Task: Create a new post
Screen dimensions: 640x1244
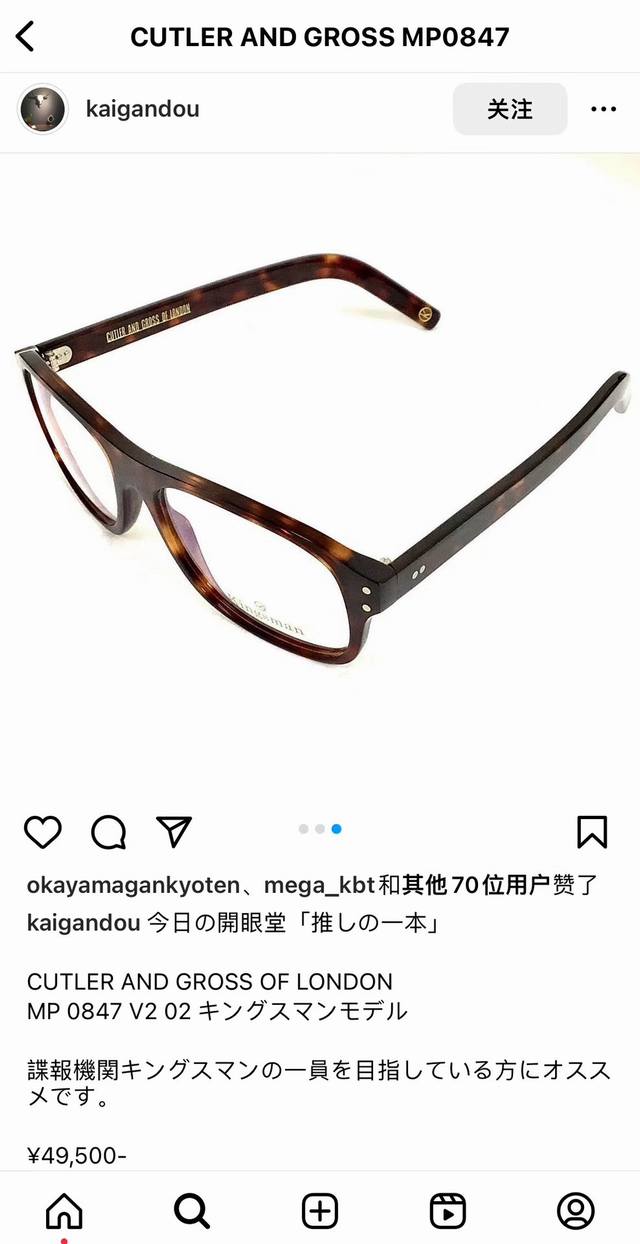Action: [320, 1211]
